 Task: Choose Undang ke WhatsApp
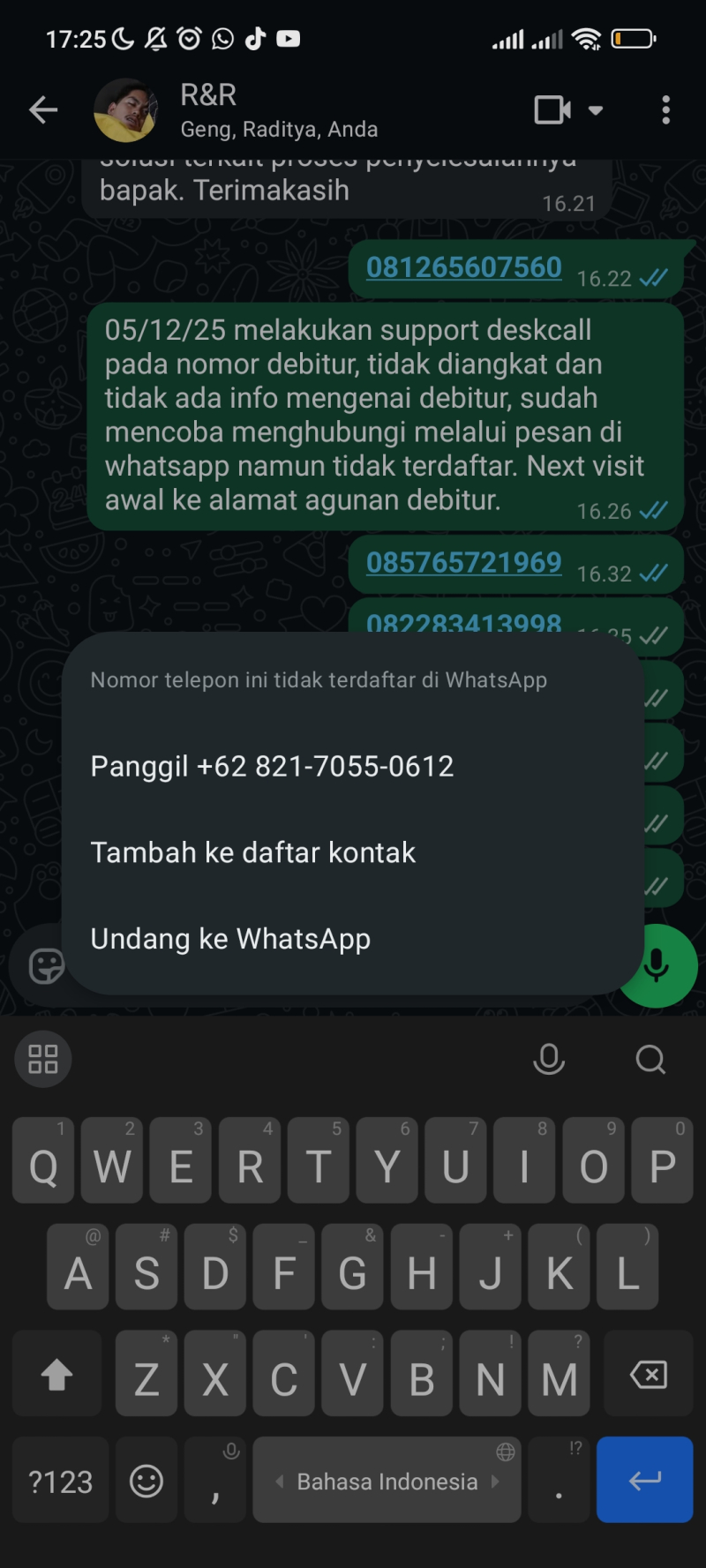(x=230, y=939)
